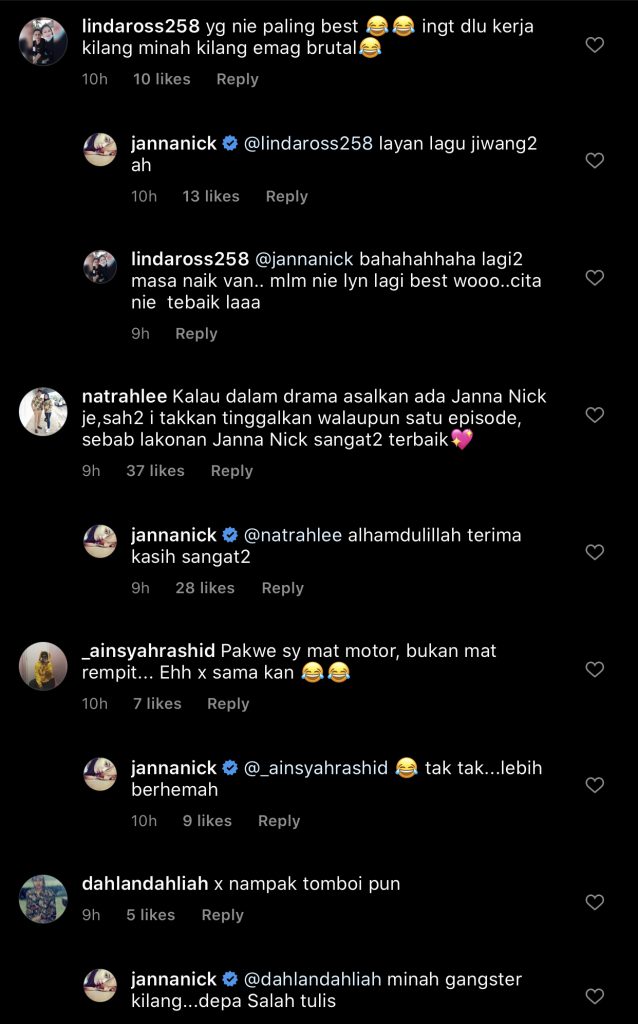Reply to jannanick's alhamdulillah comment
638x1024 pixels.
(x=282, y=588)
